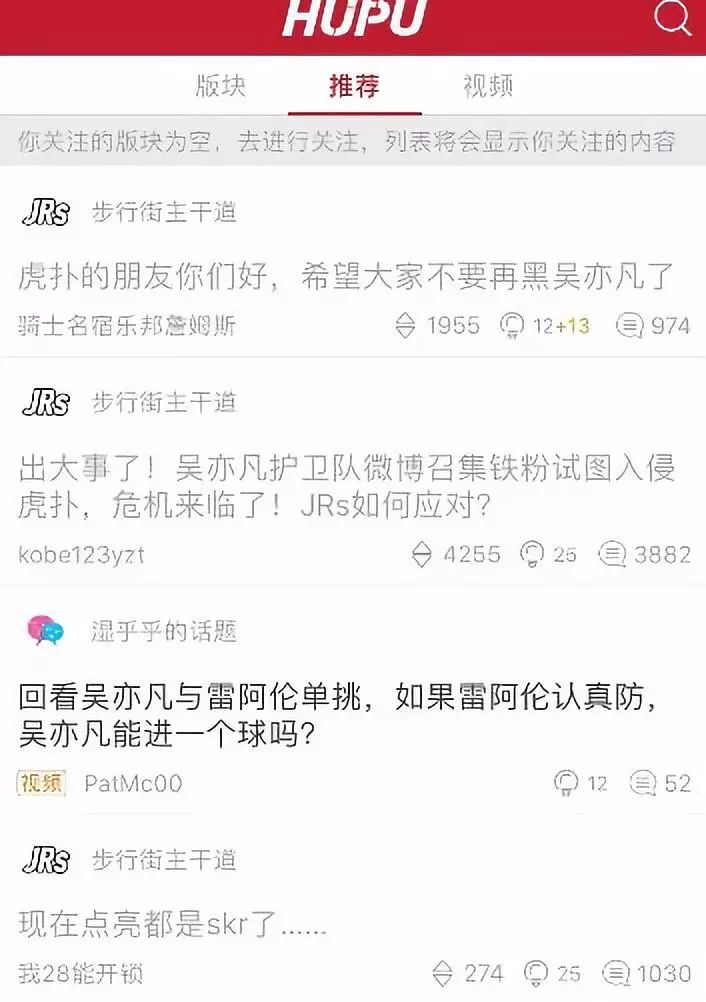Open the 湿乎乎的话题 board
The image size is (706, 1002).
click(x=163, y=631)
